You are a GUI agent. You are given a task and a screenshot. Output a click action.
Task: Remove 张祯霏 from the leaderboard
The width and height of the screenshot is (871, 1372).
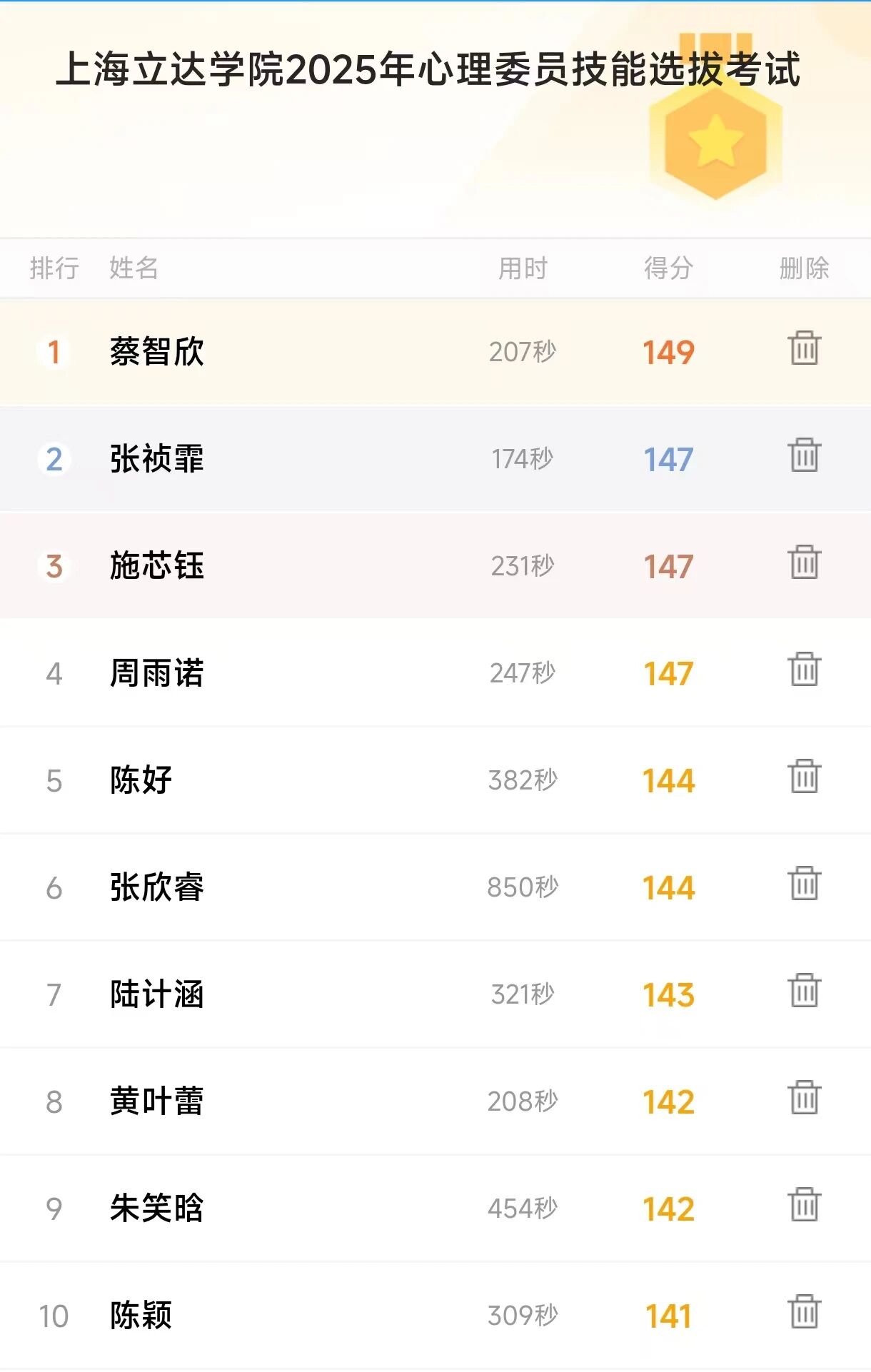coord(804,455)
